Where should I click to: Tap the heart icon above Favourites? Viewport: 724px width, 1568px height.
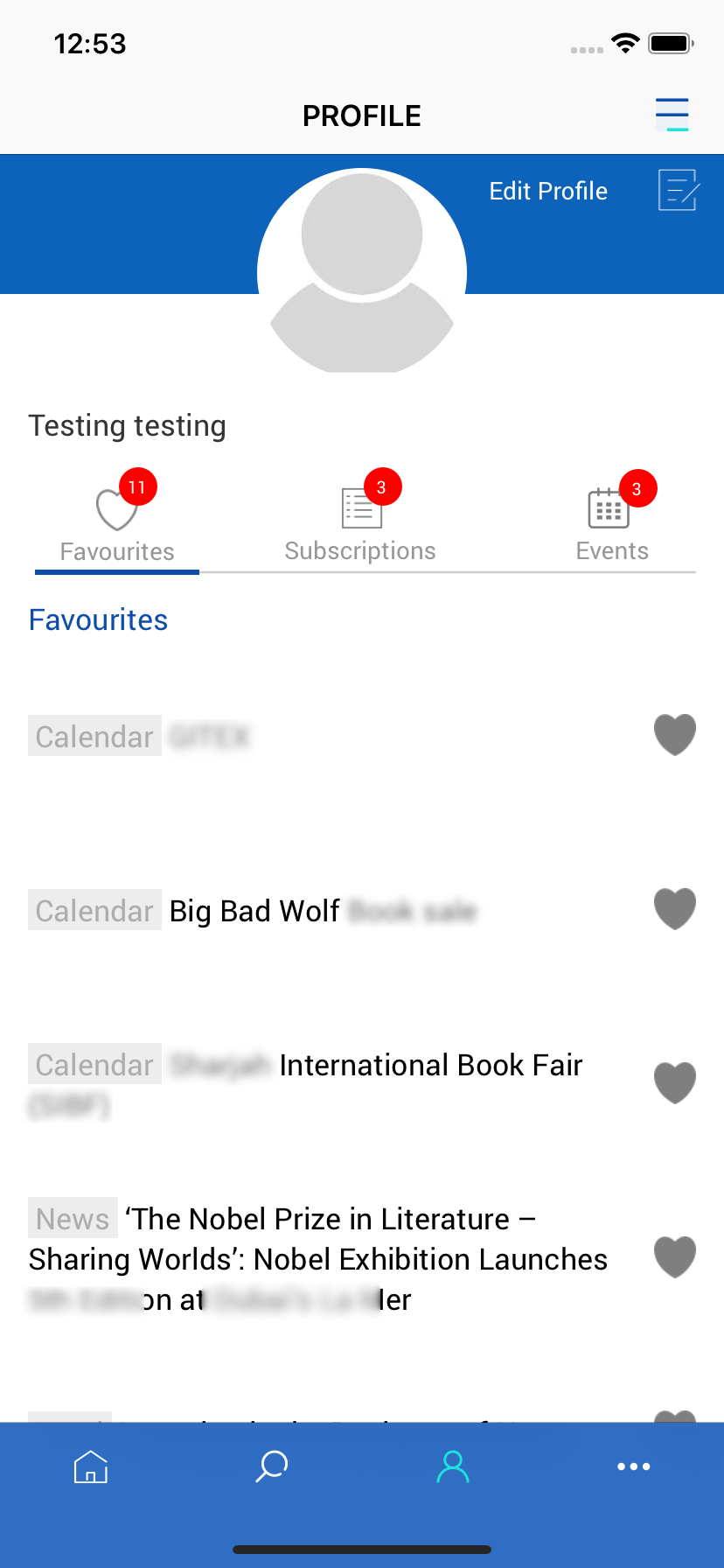click(x=116, y=509)
